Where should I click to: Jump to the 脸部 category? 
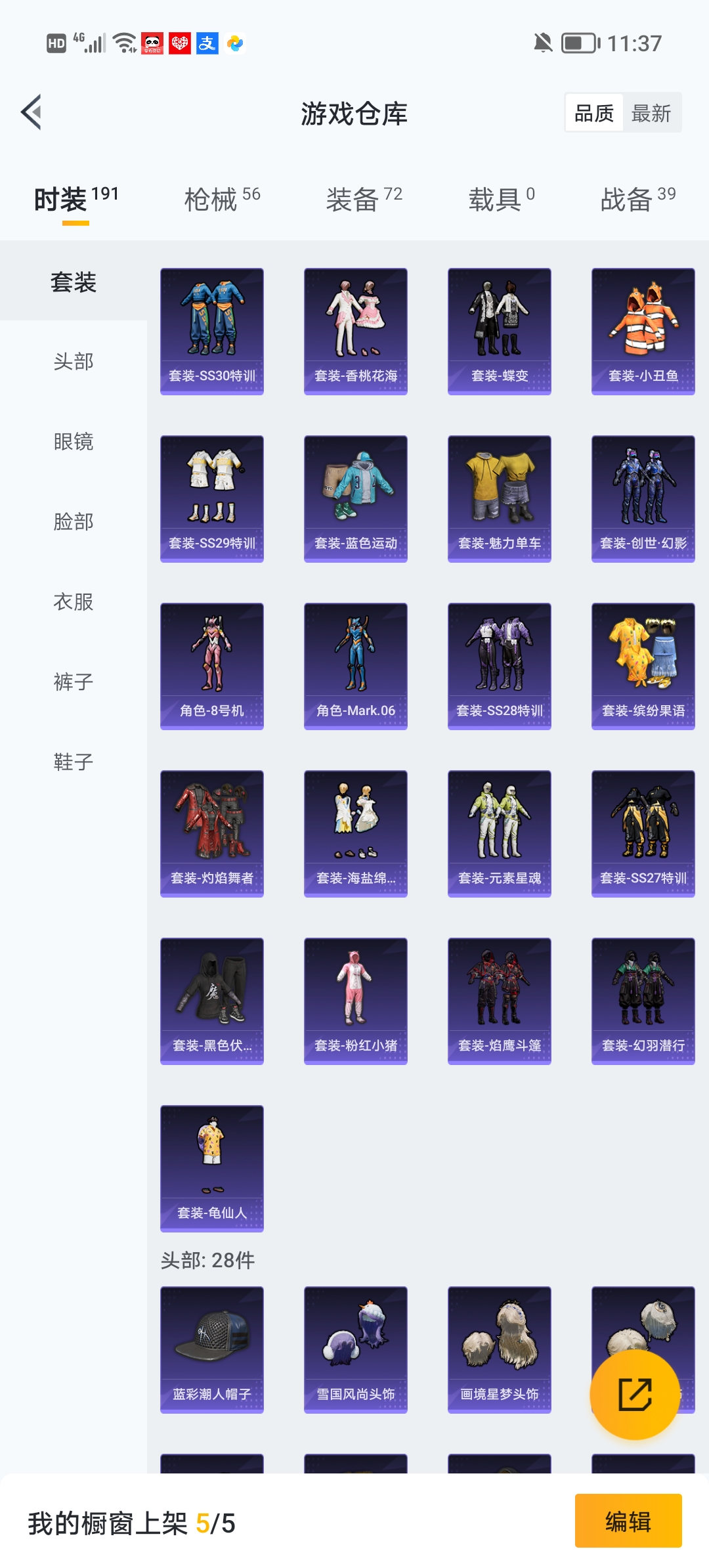coord(74,522)
